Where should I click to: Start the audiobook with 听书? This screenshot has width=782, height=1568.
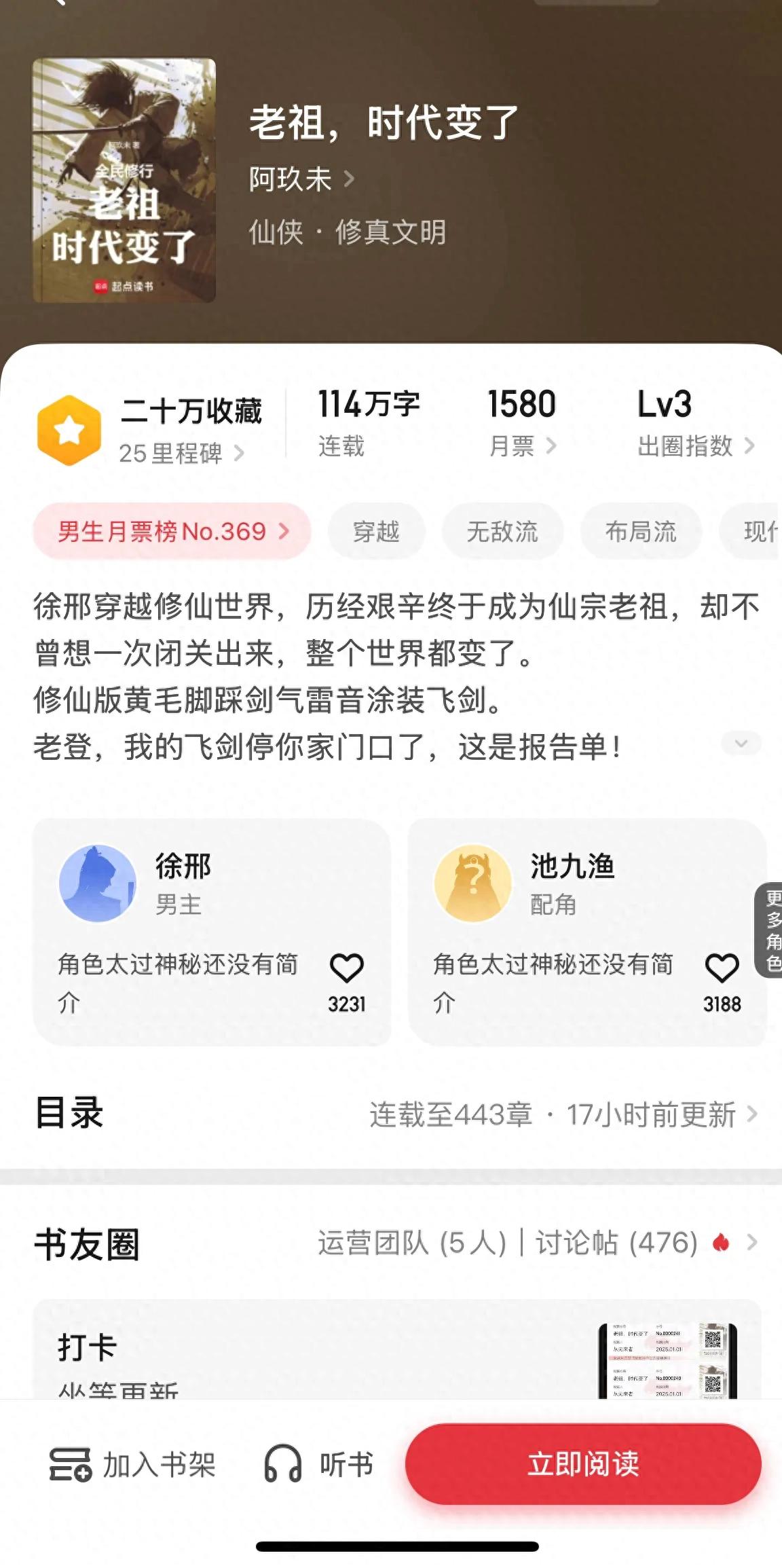pyautogui.click(x=319, y=1465)
